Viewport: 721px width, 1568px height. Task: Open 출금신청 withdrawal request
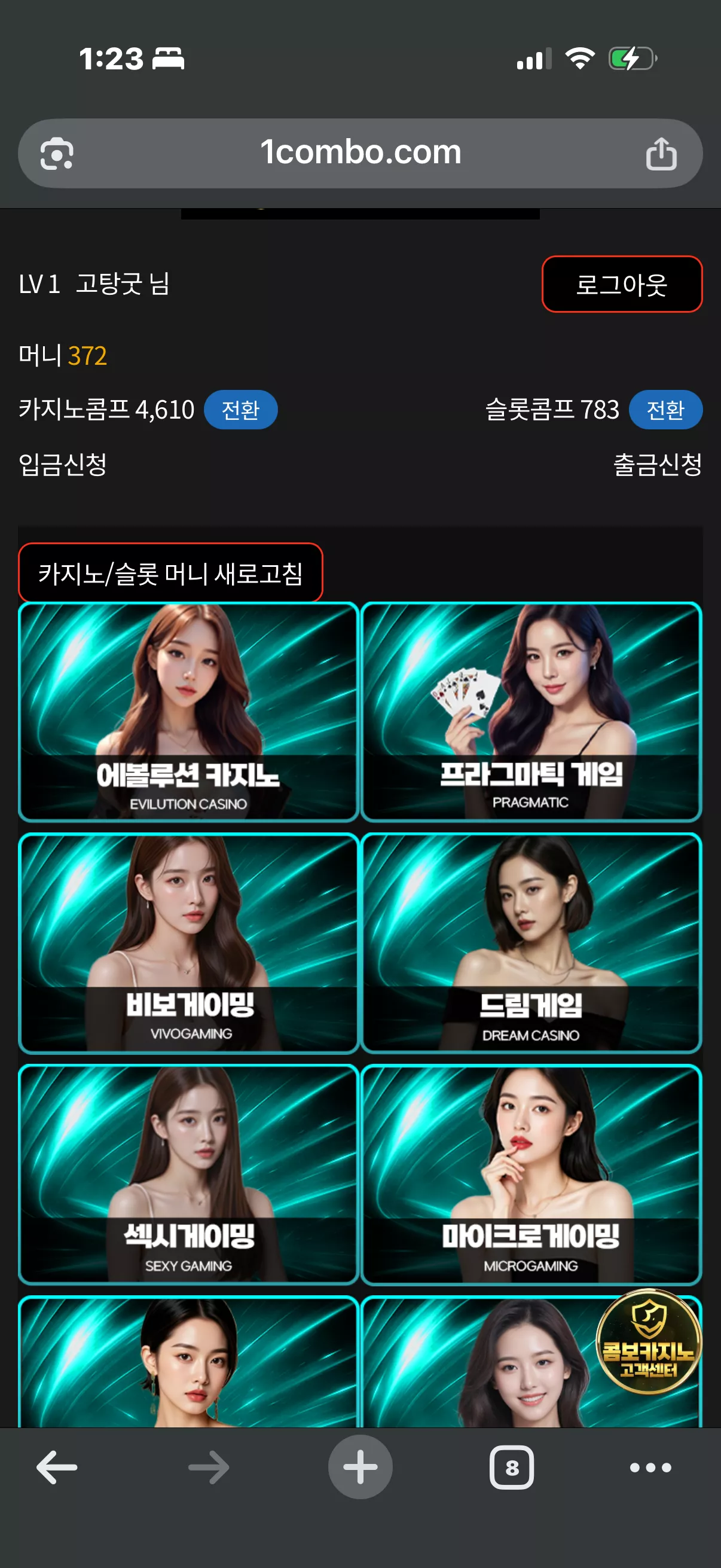[x=658, y=465]
